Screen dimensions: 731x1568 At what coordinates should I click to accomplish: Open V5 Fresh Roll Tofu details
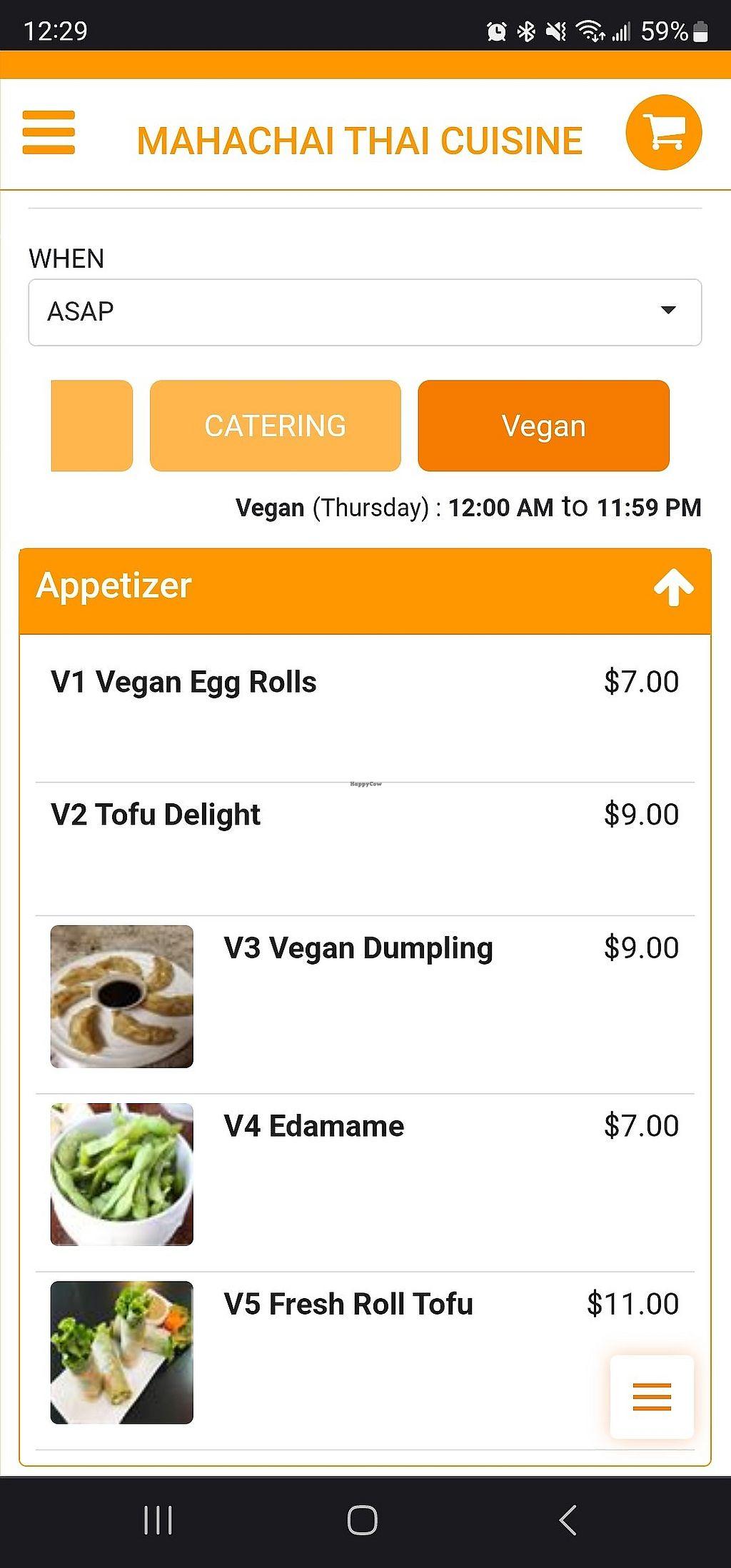click(x=348, y=1304)
